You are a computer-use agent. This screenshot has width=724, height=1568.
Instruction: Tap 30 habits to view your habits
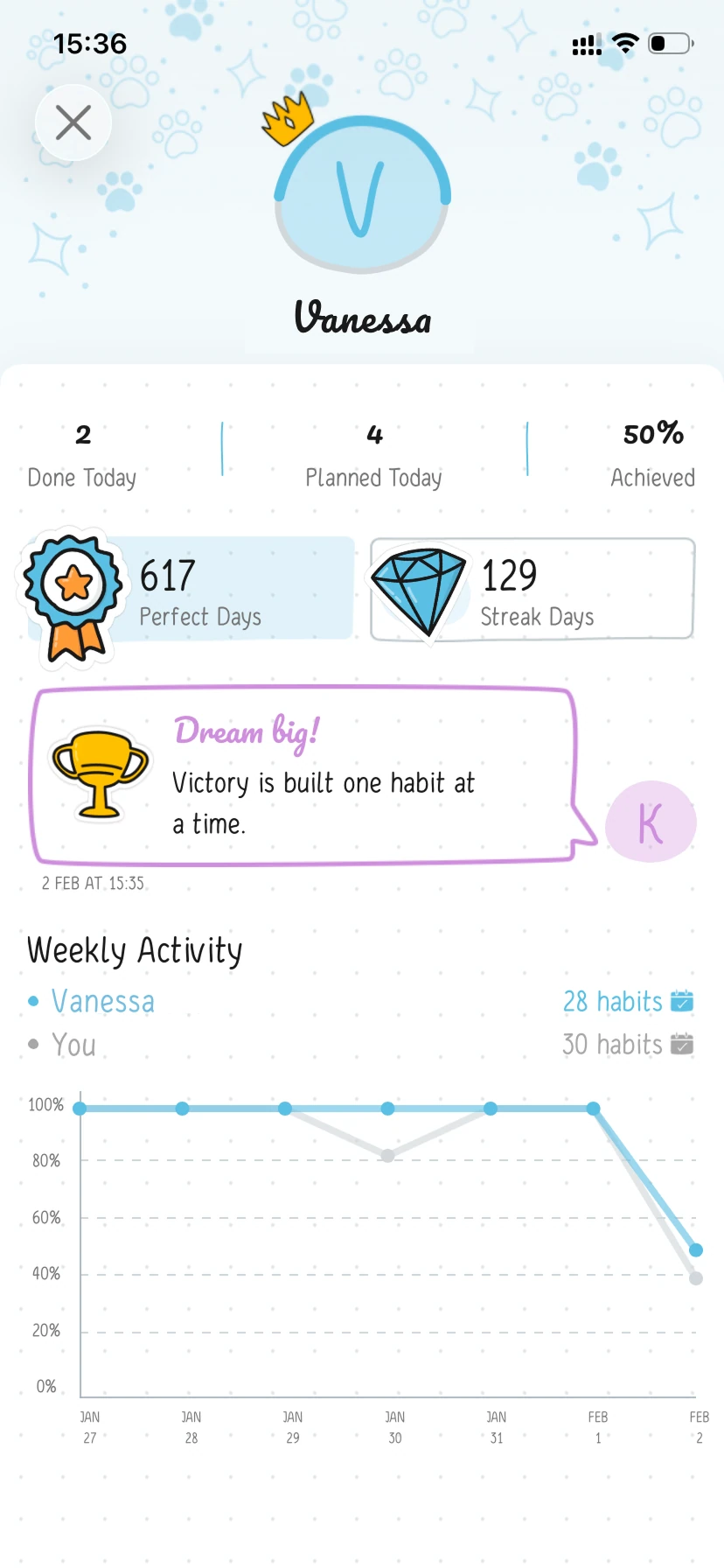click(x=611, y=1043)
